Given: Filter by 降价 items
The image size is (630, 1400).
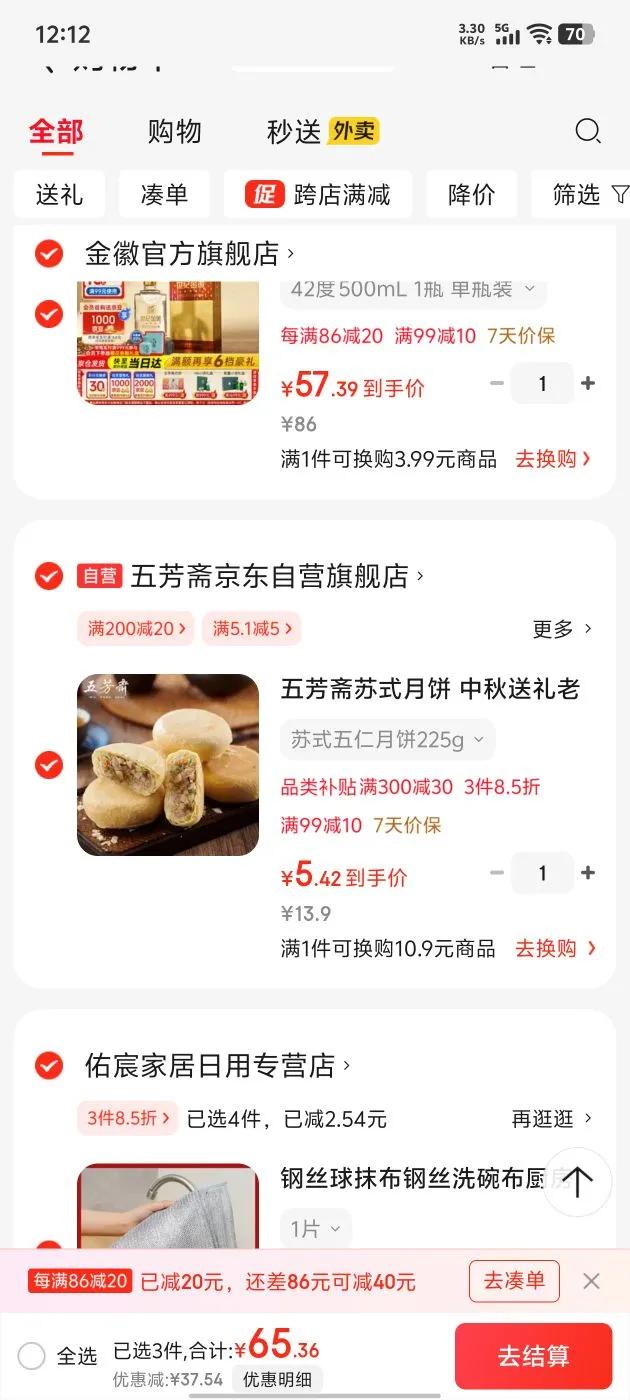Looking at the screenshot, I should pos(471,194).
